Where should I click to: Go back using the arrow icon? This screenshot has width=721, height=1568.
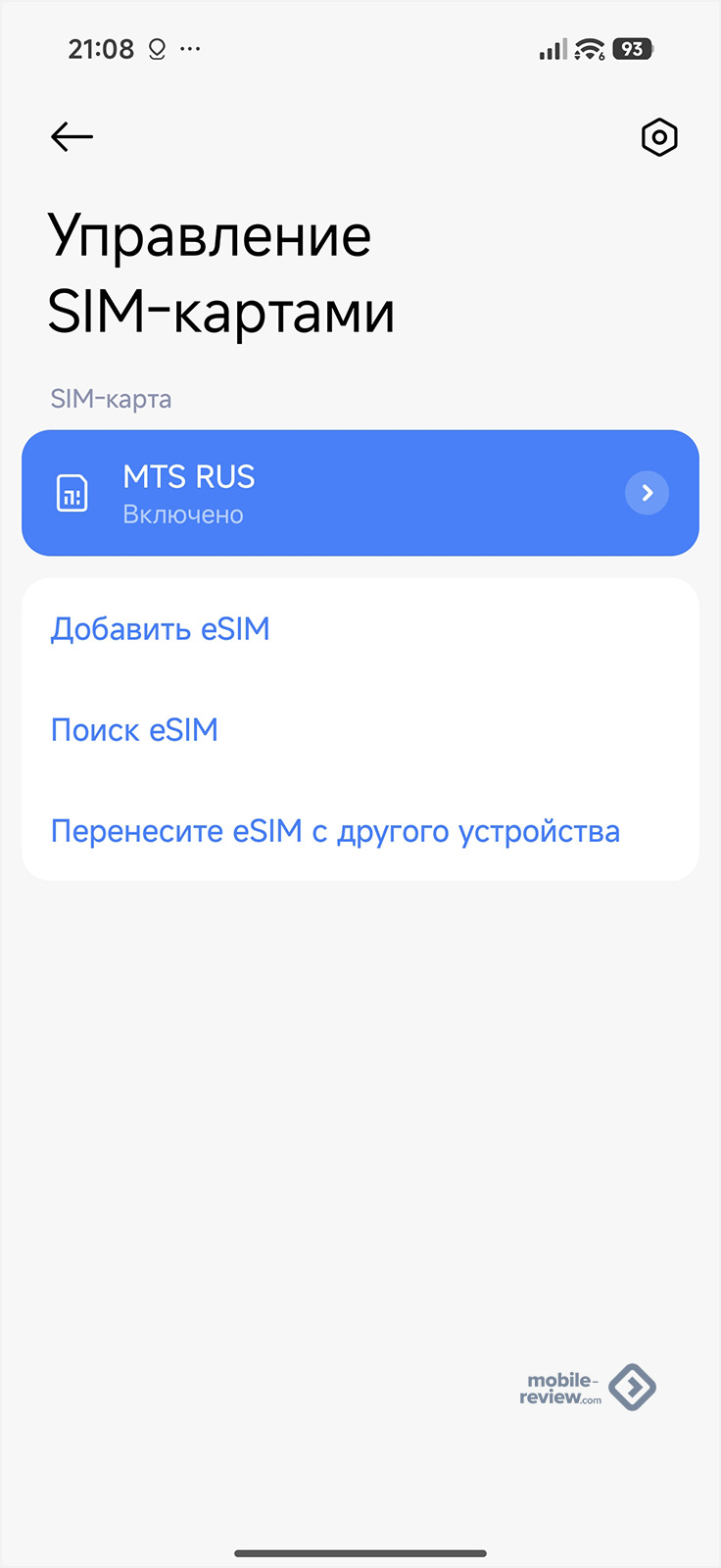[x=72, y=137]
